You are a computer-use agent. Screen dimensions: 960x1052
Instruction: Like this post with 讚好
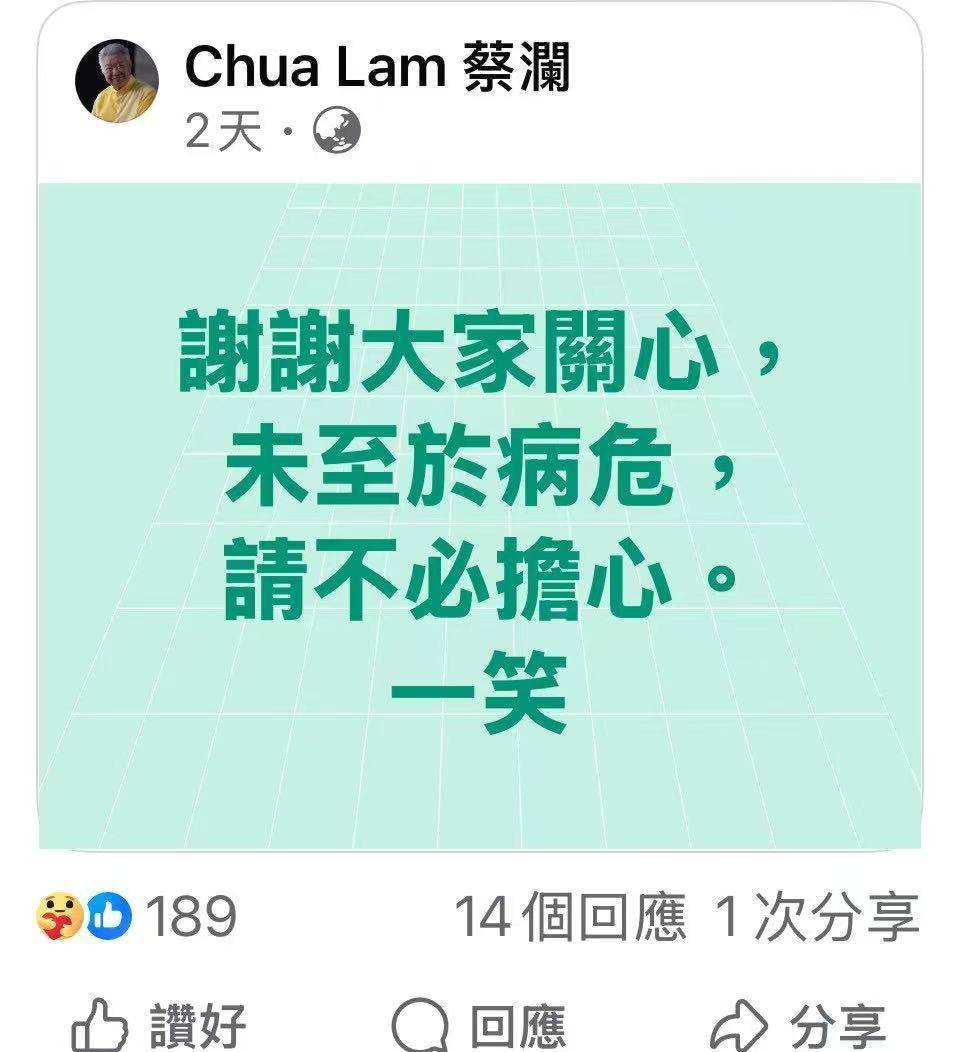160,1027
